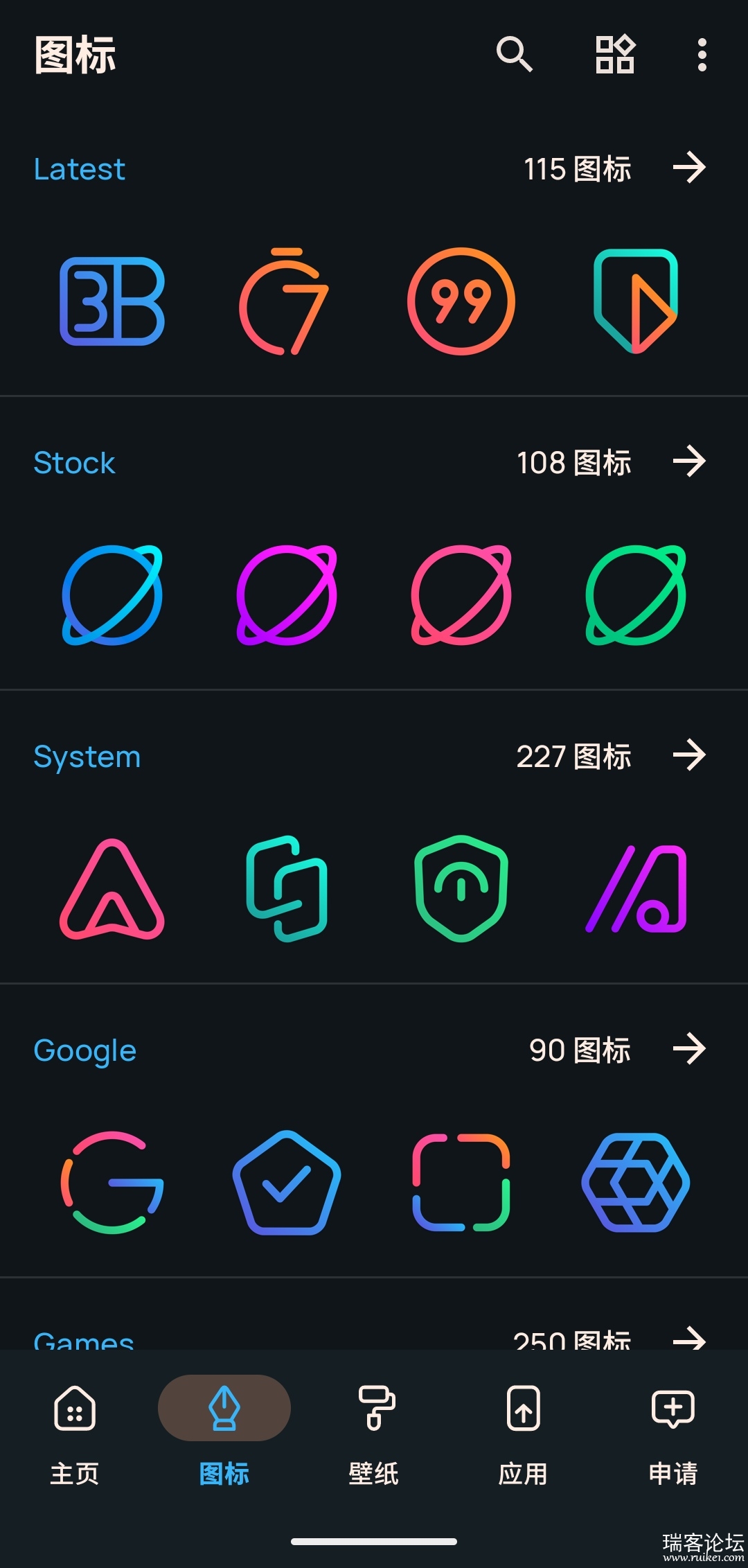Open the green planet icon in Stock
The width and height of the screenshot is (748, 1568).
[x=636, y=595]
